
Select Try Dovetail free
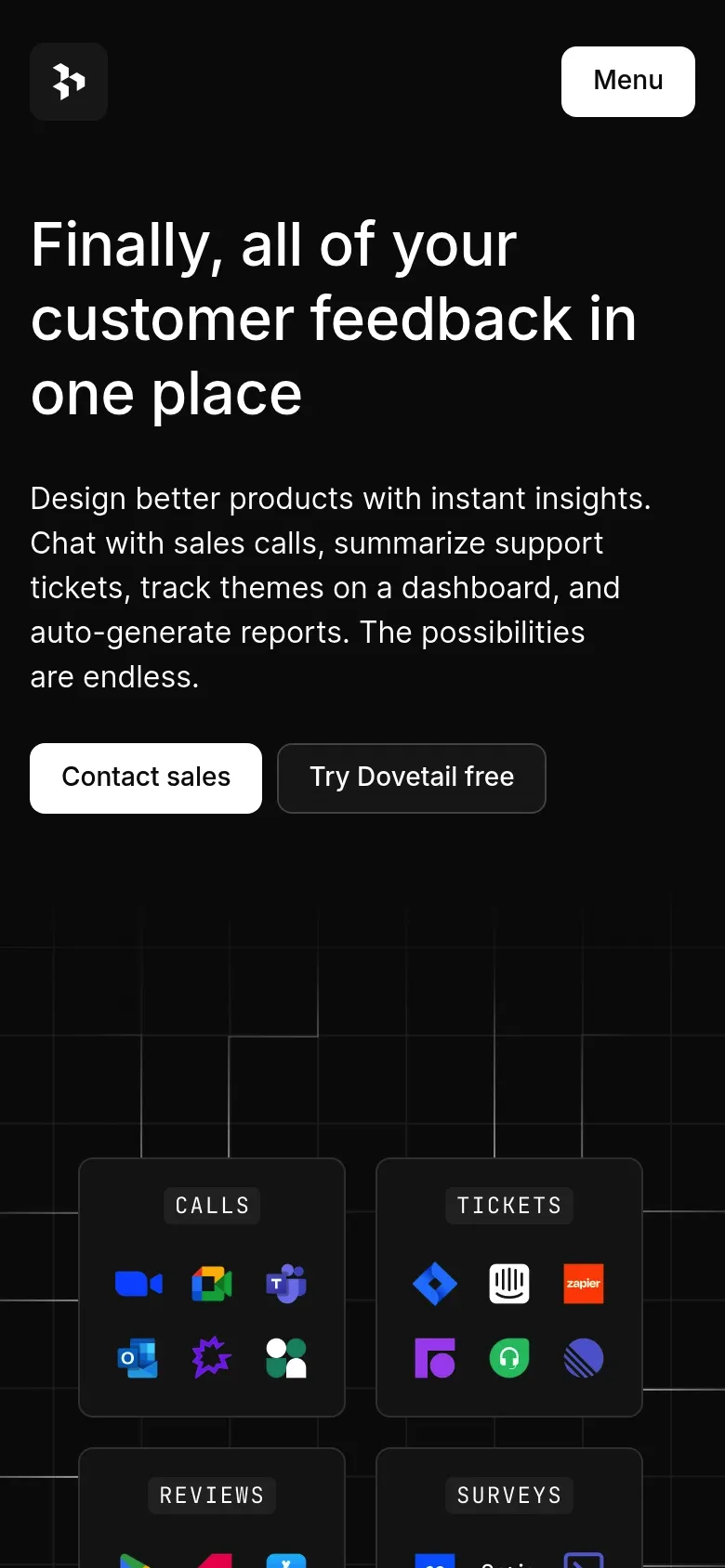coord(411,777)
